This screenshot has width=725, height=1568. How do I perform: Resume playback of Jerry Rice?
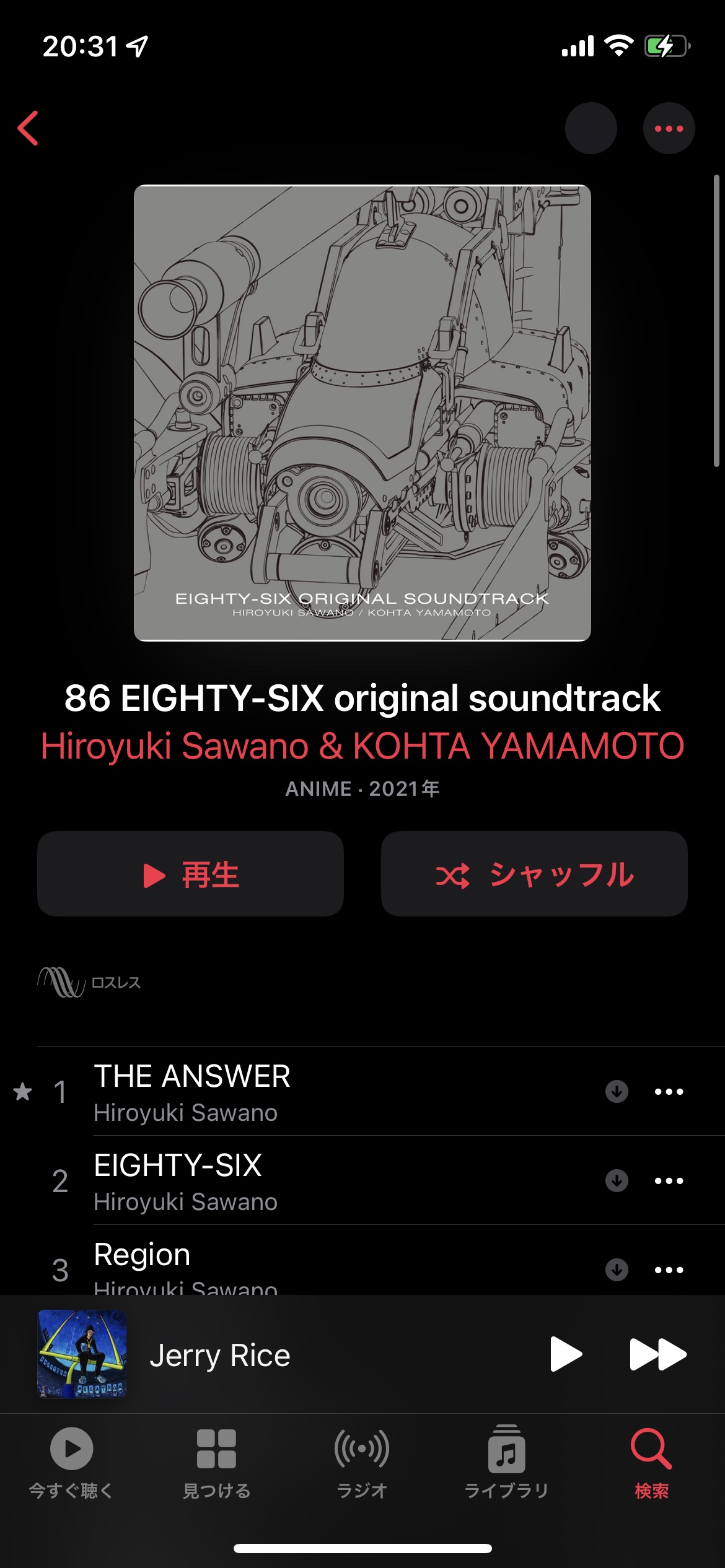pos(566,1354)
